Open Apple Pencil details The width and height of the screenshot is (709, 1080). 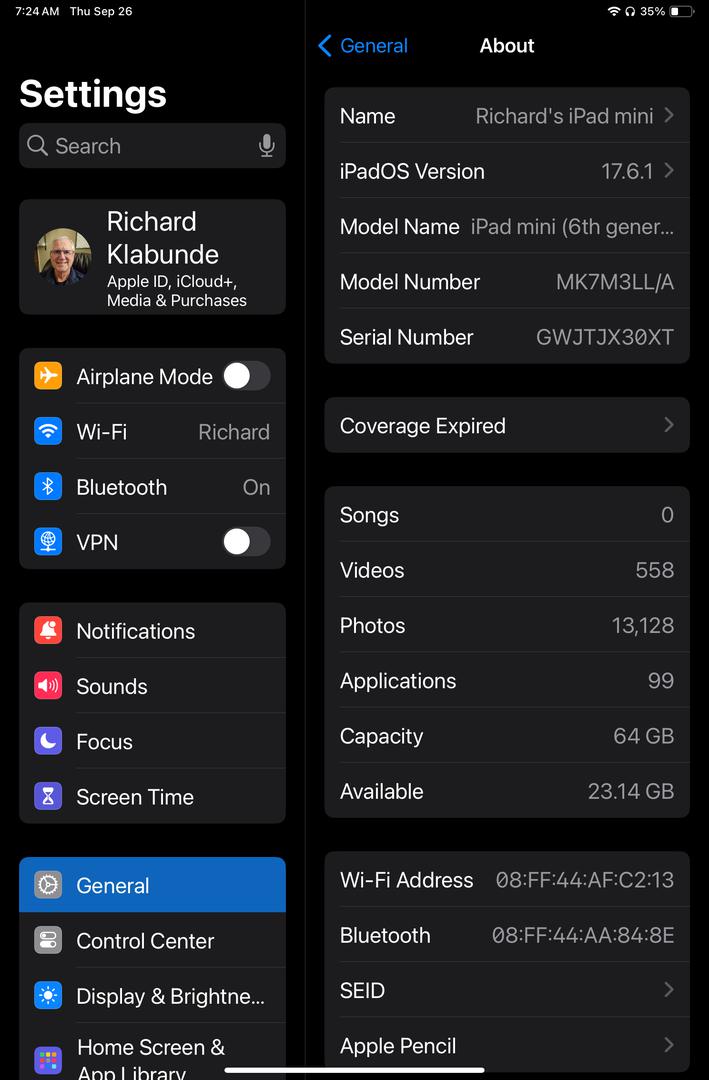pos(507,1046)
